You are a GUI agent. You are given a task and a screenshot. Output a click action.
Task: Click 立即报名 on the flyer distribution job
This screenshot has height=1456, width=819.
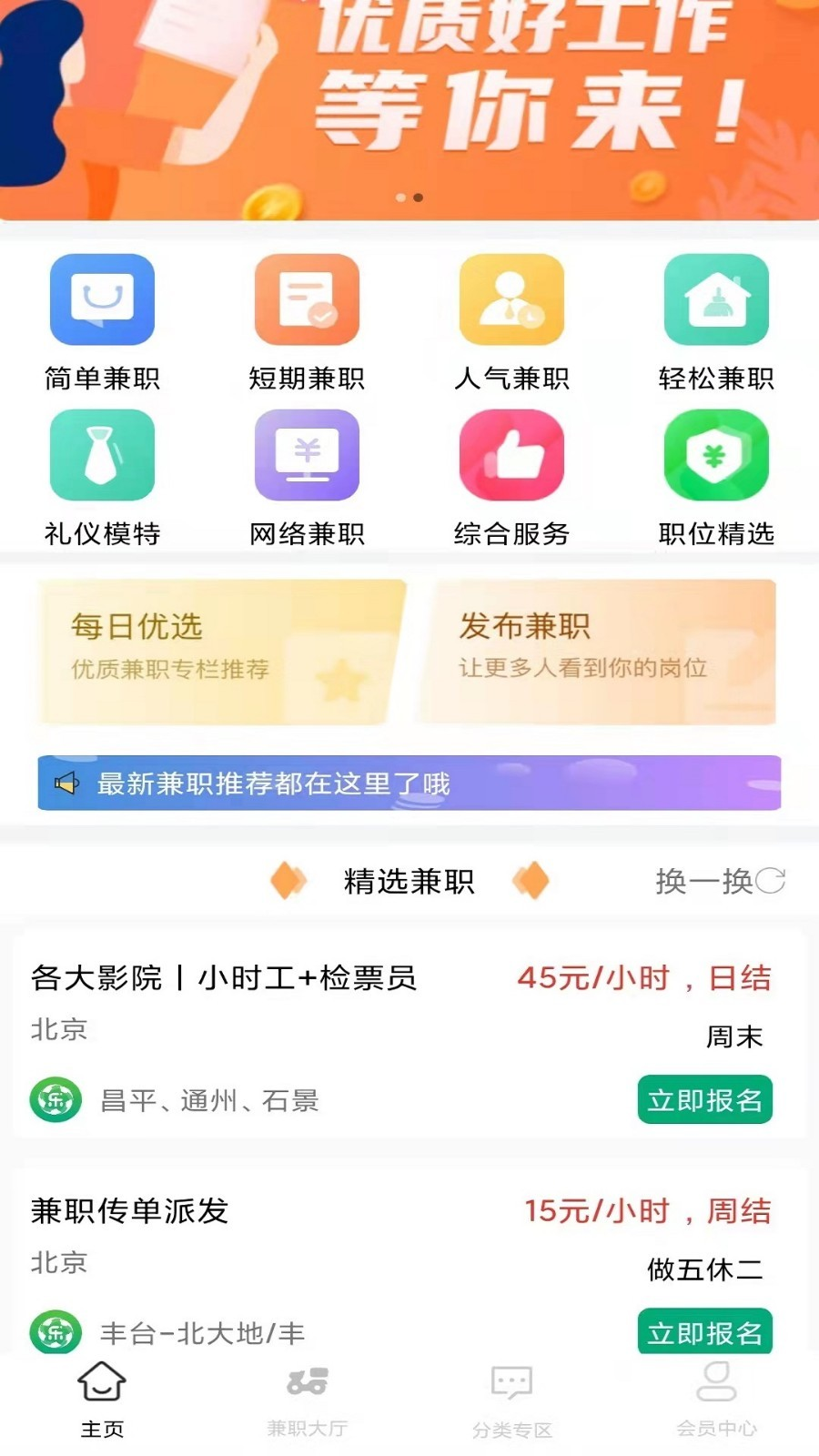pyautogui.click(x=704, y=1331)
